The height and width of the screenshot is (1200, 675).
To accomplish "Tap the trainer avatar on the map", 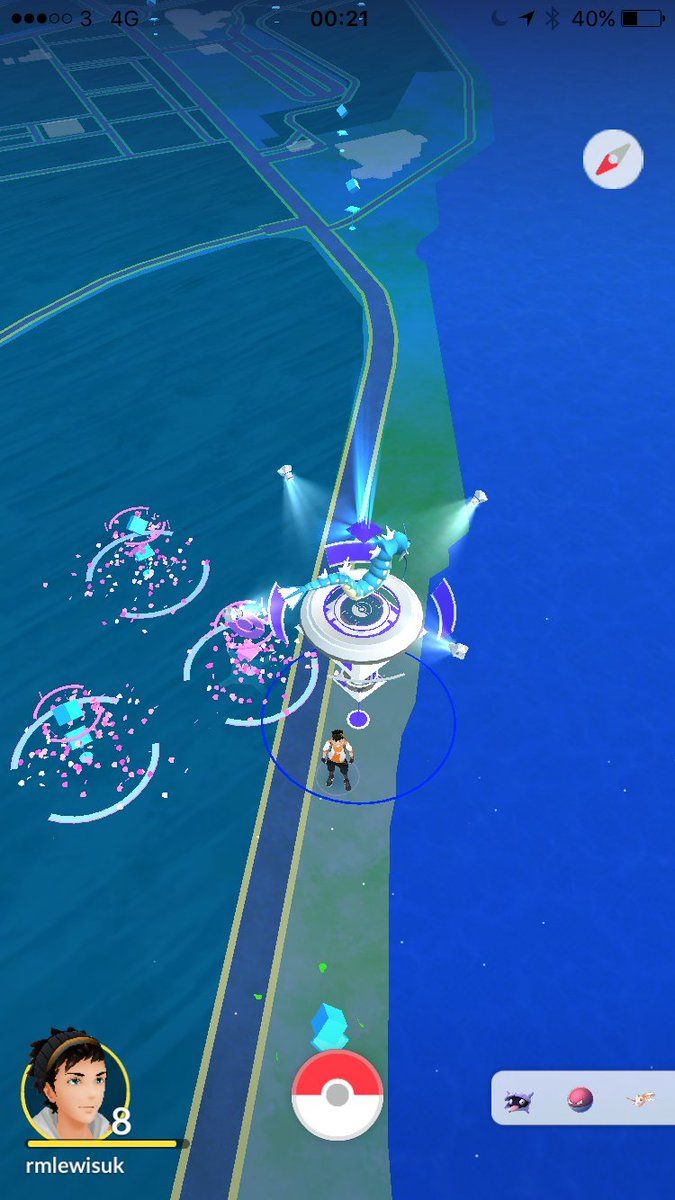I will pyautogui.click(x=337, y=760).
